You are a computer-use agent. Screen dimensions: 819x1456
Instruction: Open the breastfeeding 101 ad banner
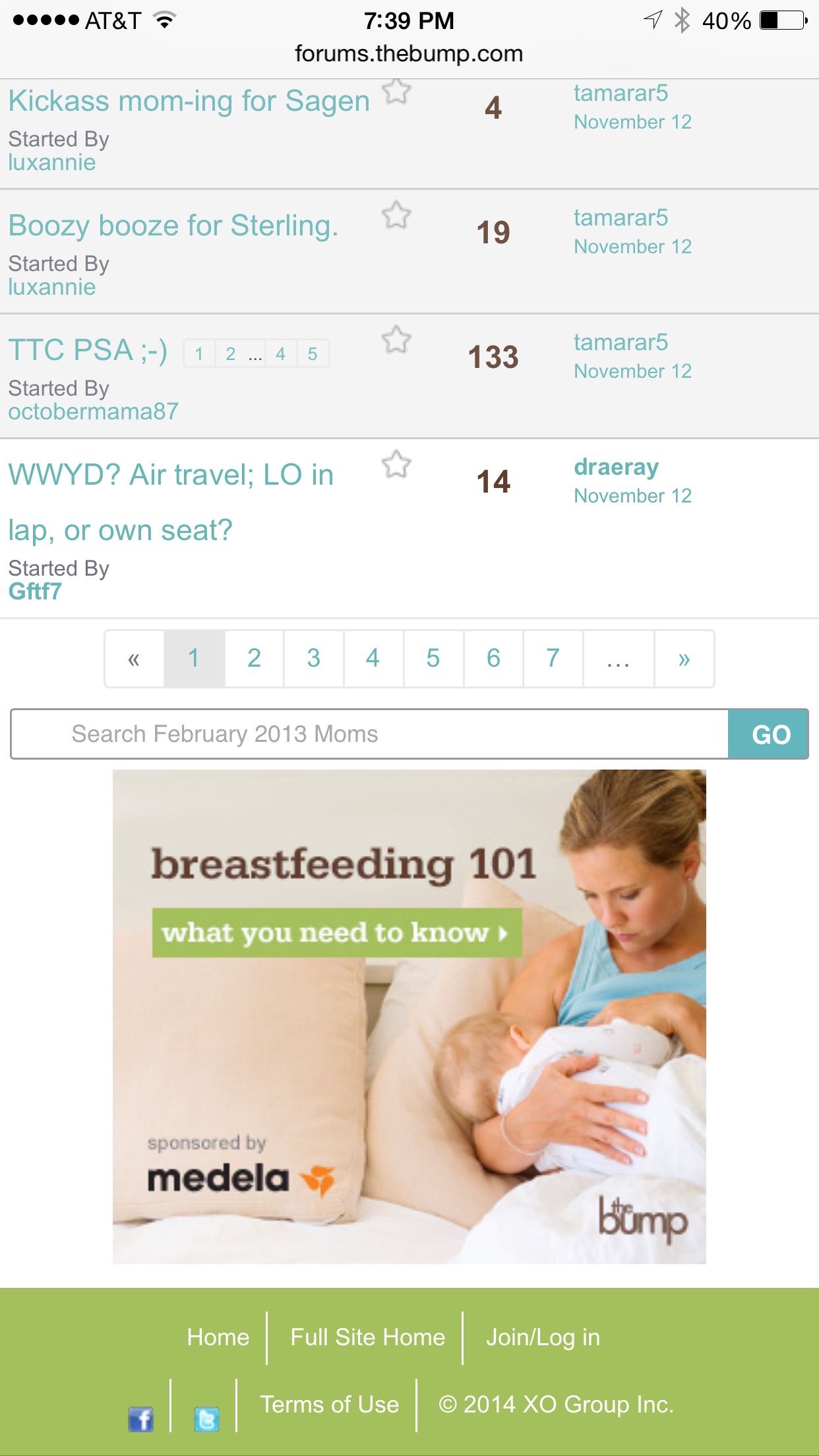tap(409, 1016)
